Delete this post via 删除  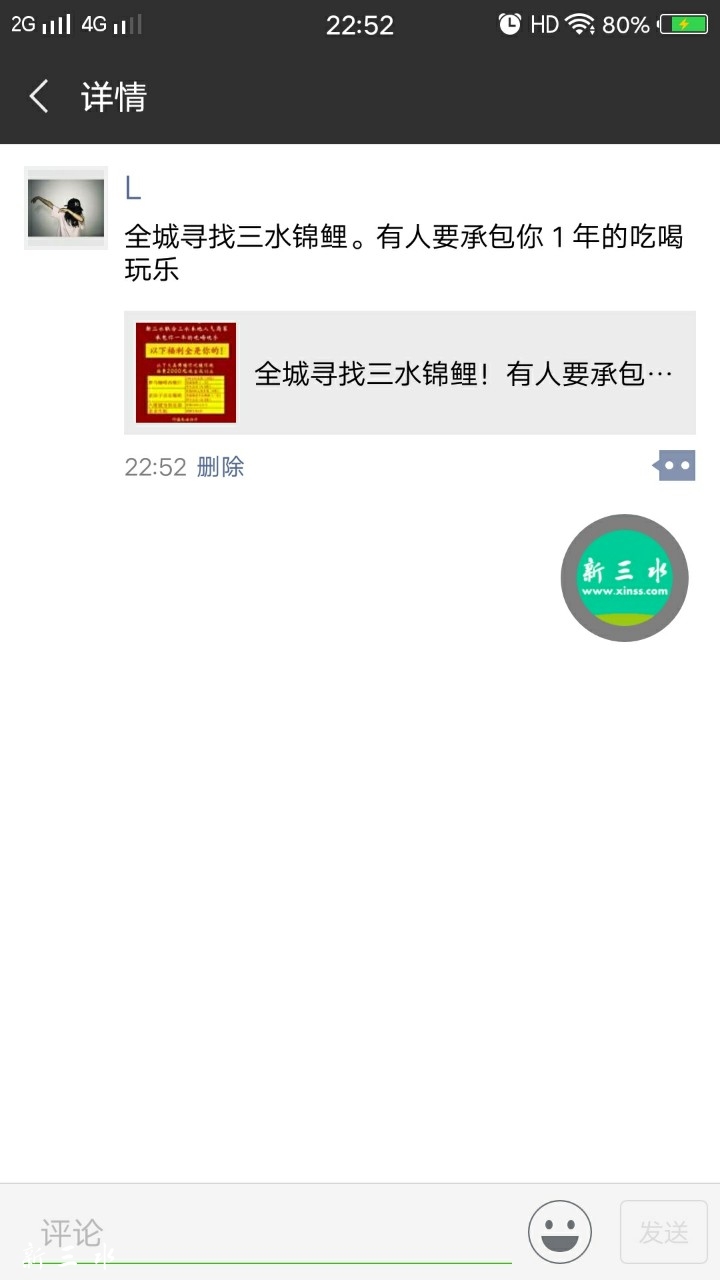click(220, 467)
